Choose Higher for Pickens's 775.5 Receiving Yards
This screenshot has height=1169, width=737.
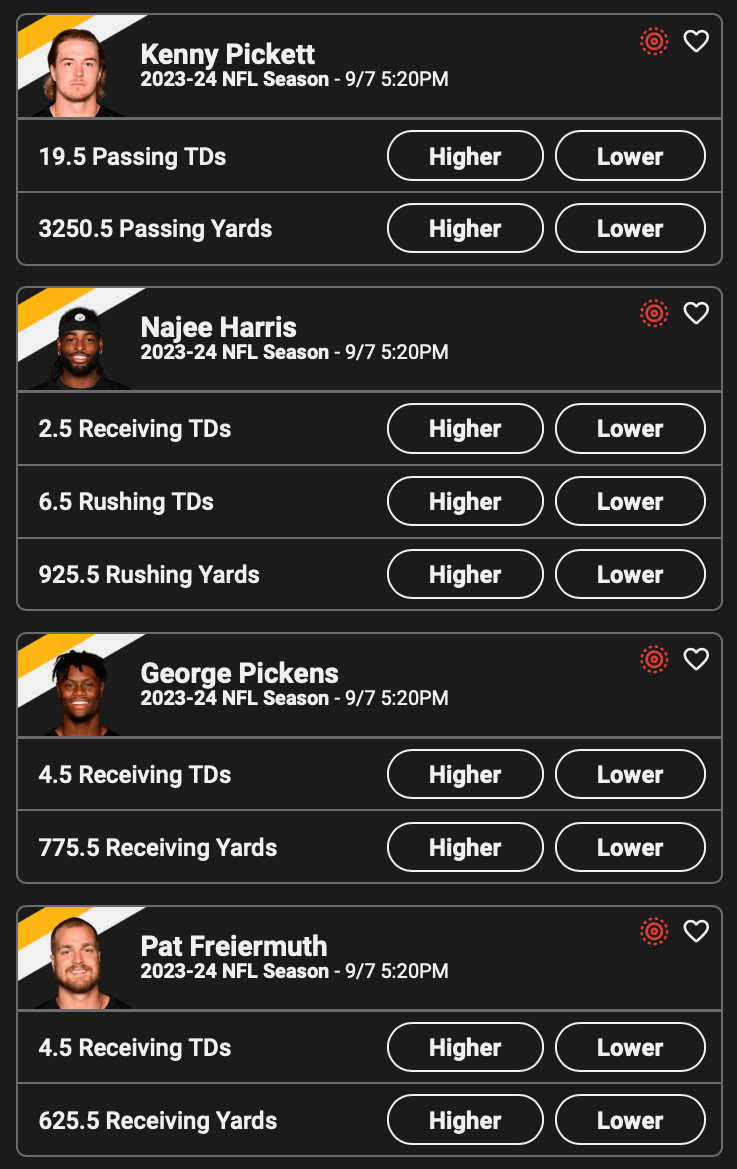(465, 847)
